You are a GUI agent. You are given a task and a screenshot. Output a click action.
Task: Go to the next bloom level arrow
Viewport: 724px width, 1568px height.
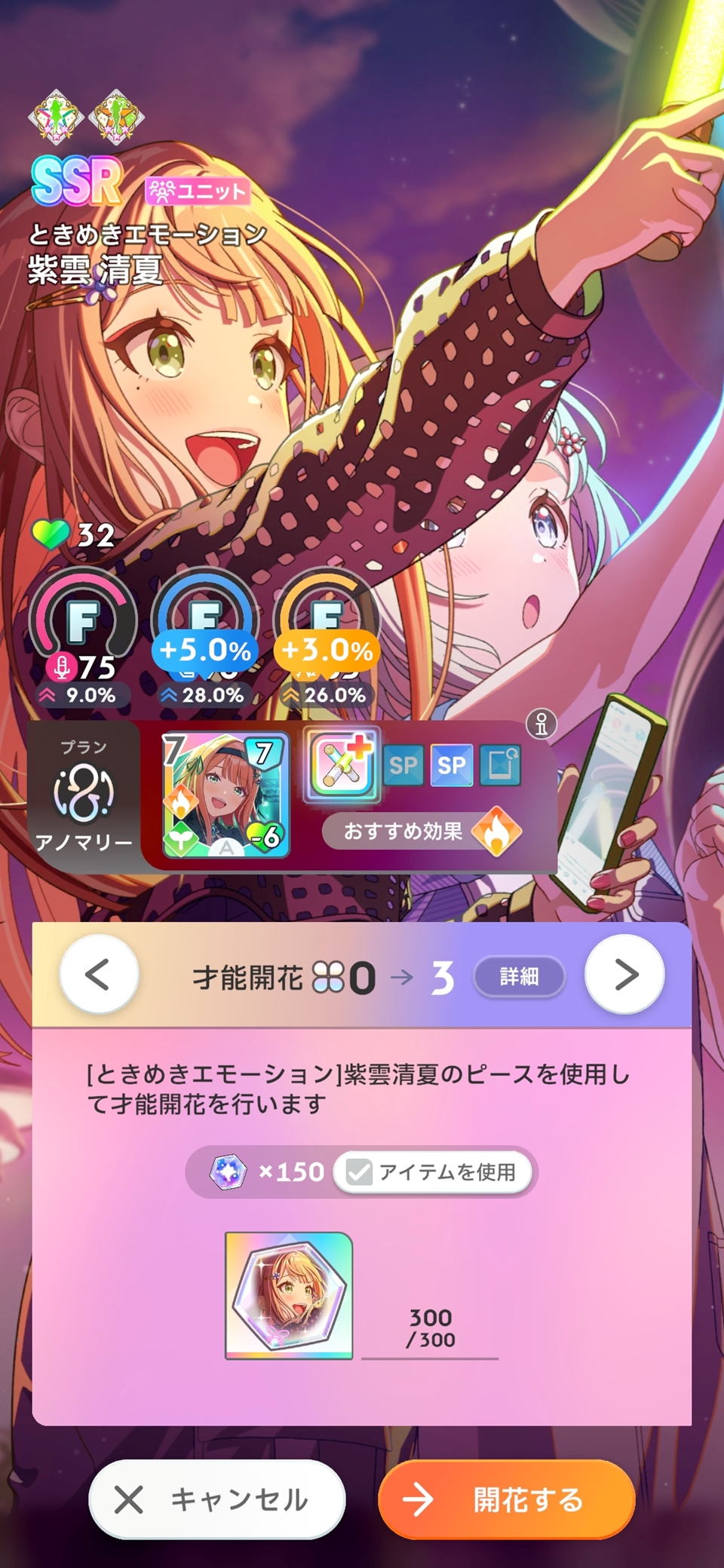[x=625, y=975]
